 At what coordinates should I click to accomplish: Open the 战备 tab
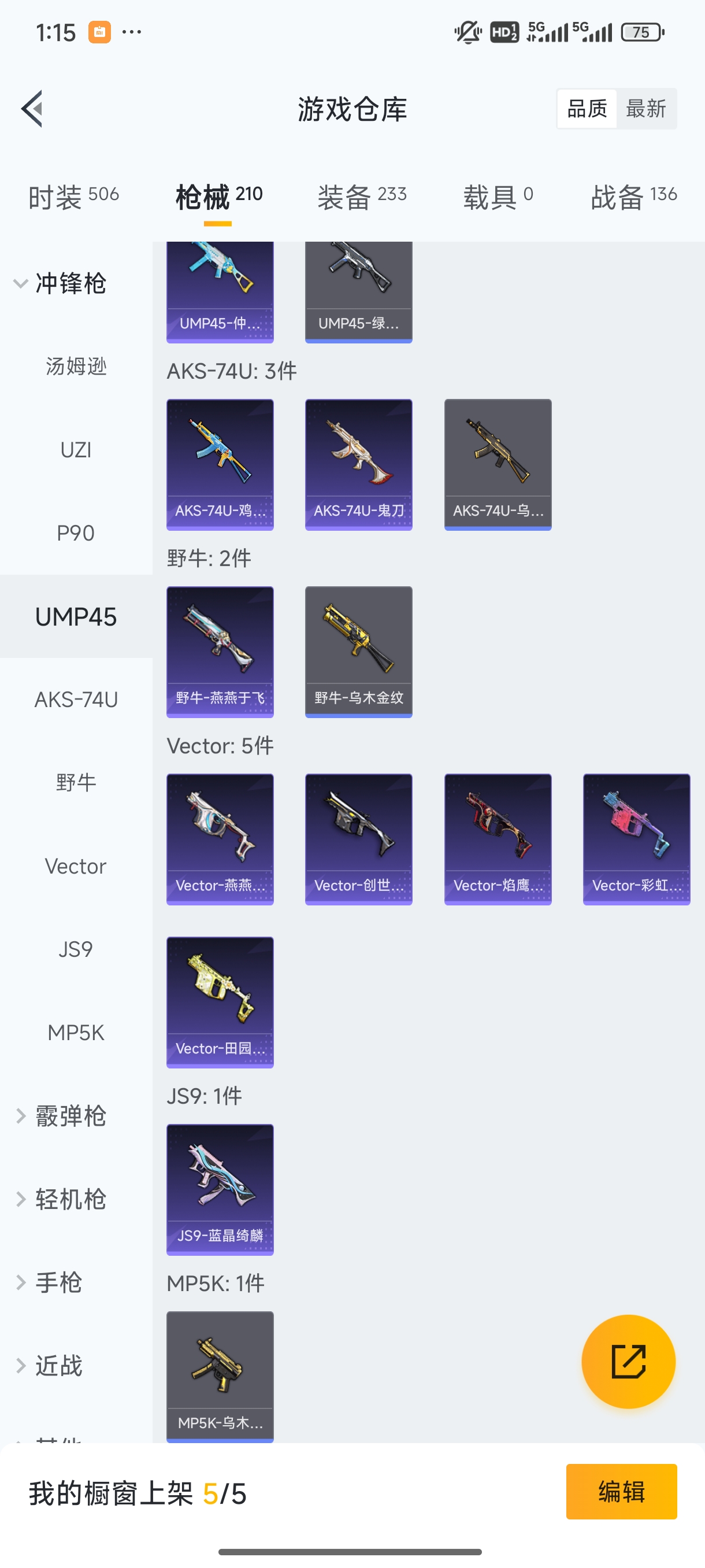(x=633, y=197)
